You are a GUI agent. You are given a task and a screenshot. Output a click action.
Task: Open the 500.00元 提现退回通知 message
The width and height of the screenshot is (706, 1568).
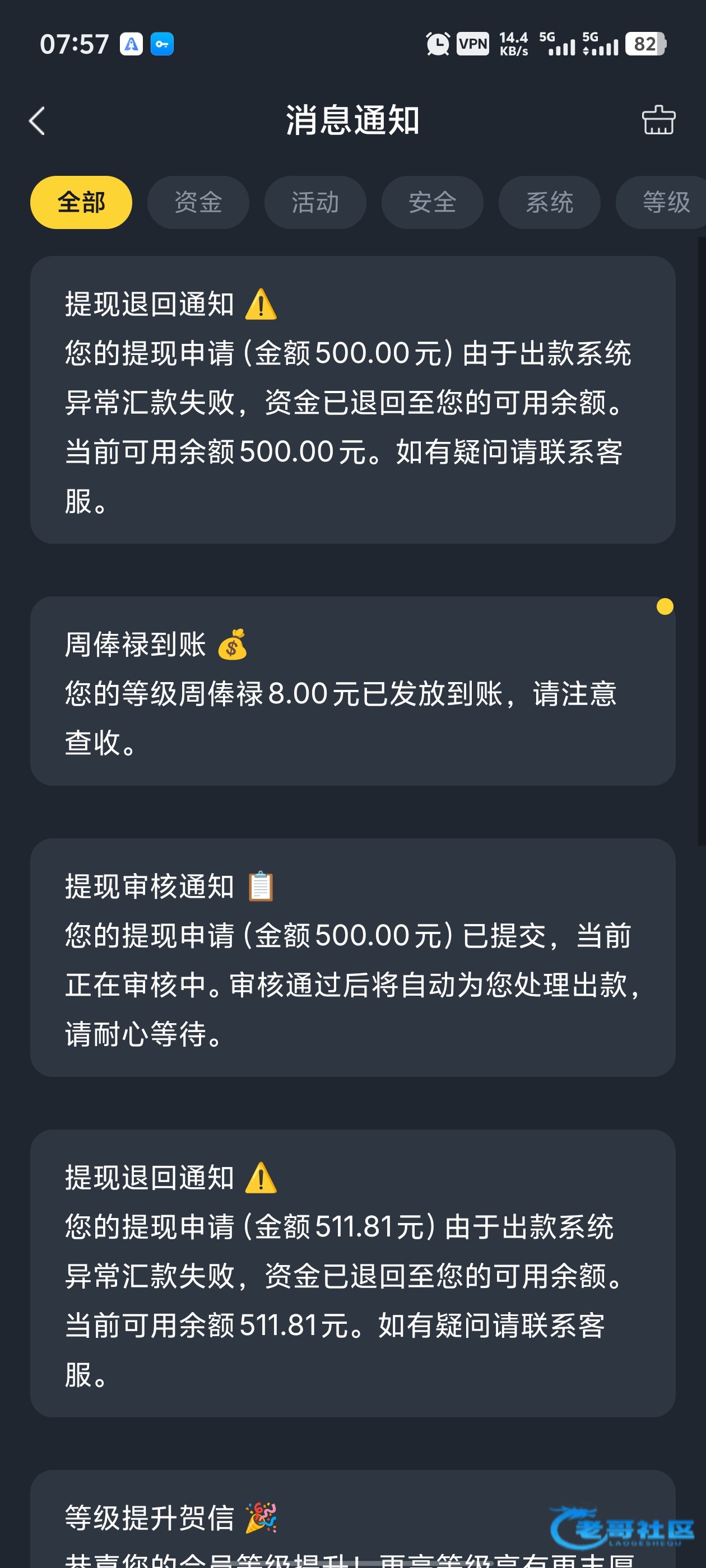point(352,400)
